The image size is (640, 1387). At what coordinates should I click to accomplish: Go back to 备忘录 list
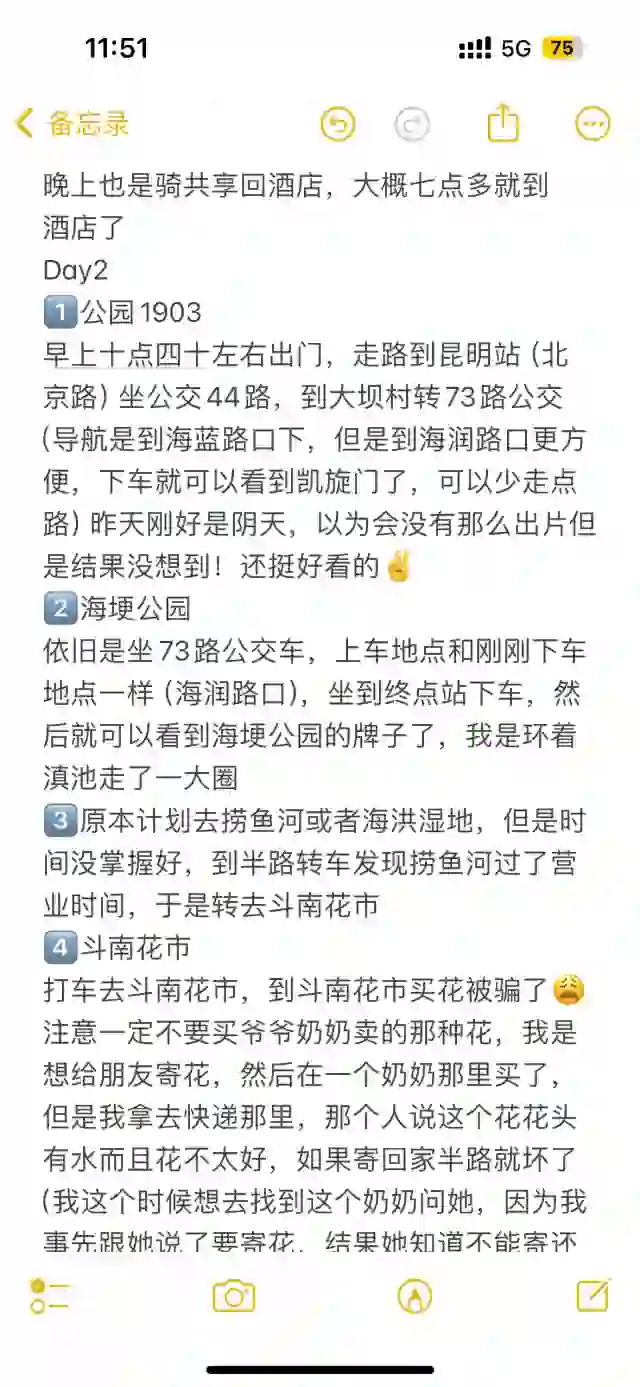pos(72,124)
